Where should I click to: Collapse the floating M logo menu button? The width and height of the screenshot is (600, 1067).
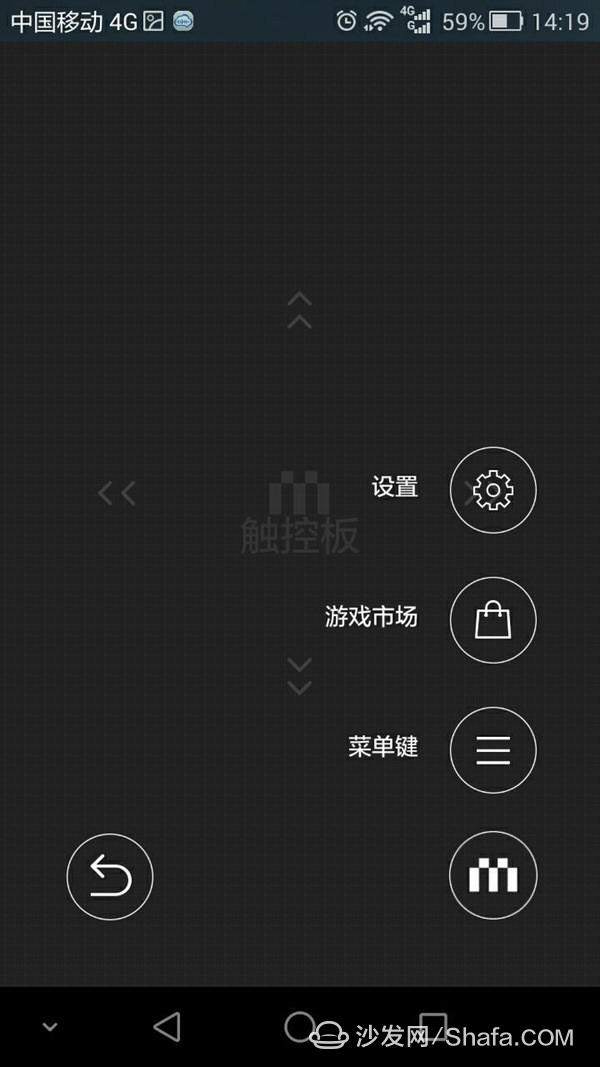[493, 876]
